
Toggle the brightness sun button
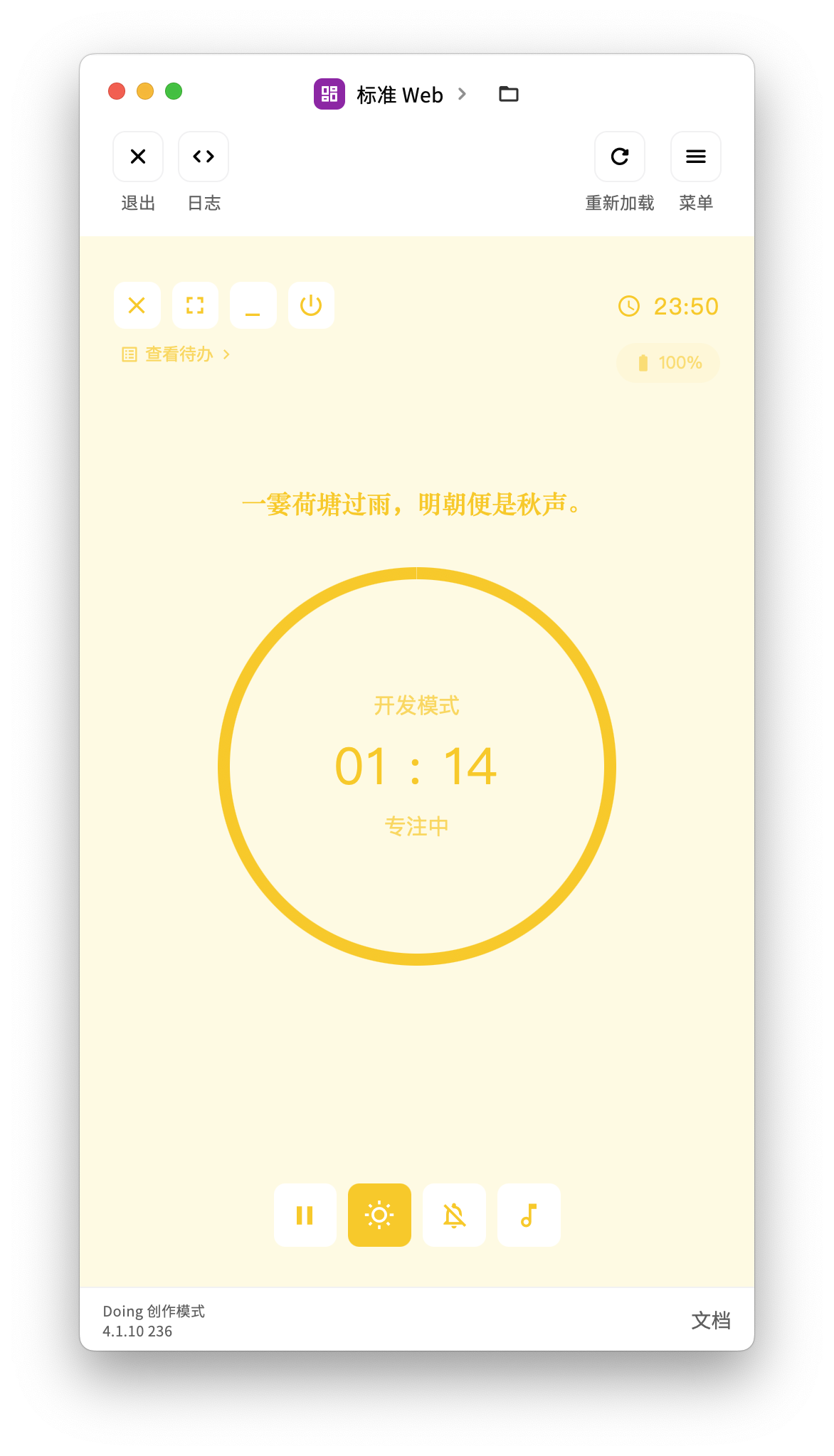pyautogui.click(x=379, y=1215)
